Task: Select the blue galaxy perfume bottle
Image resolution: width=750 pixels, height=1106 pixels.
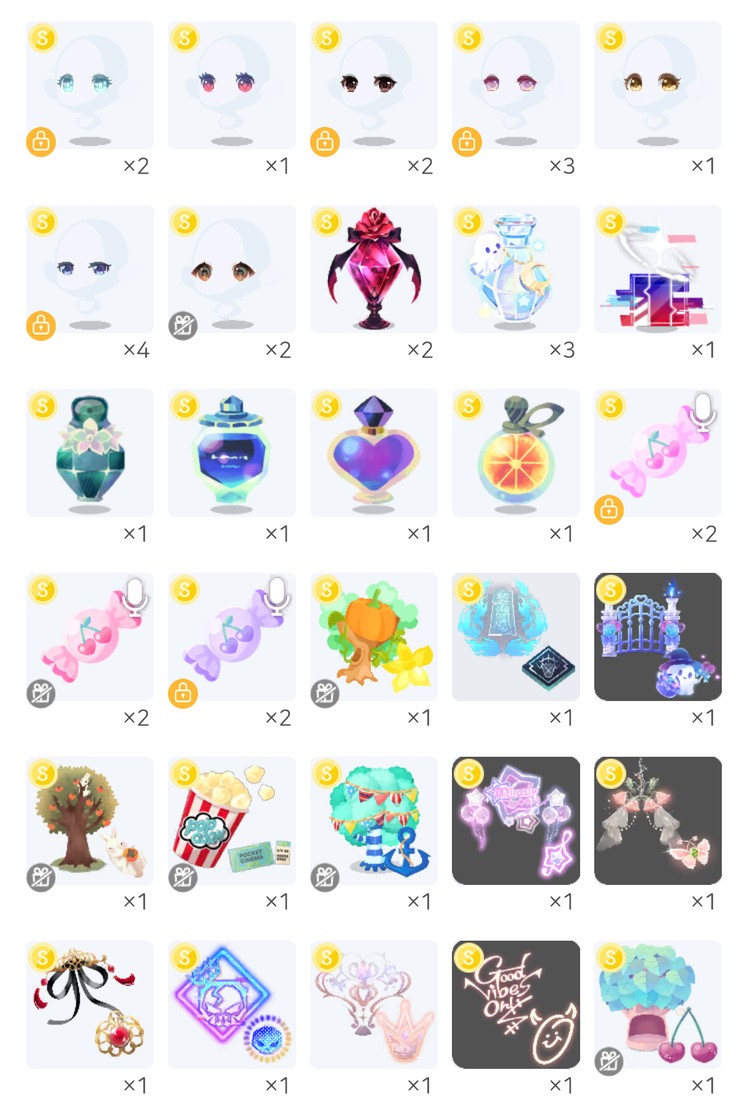Action: 232,453
